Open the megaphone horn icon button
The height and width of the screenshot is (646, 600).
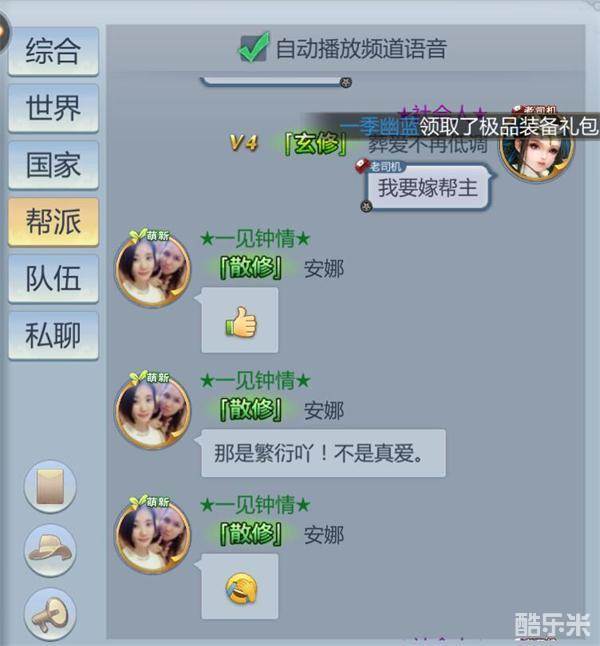point(50,612)
